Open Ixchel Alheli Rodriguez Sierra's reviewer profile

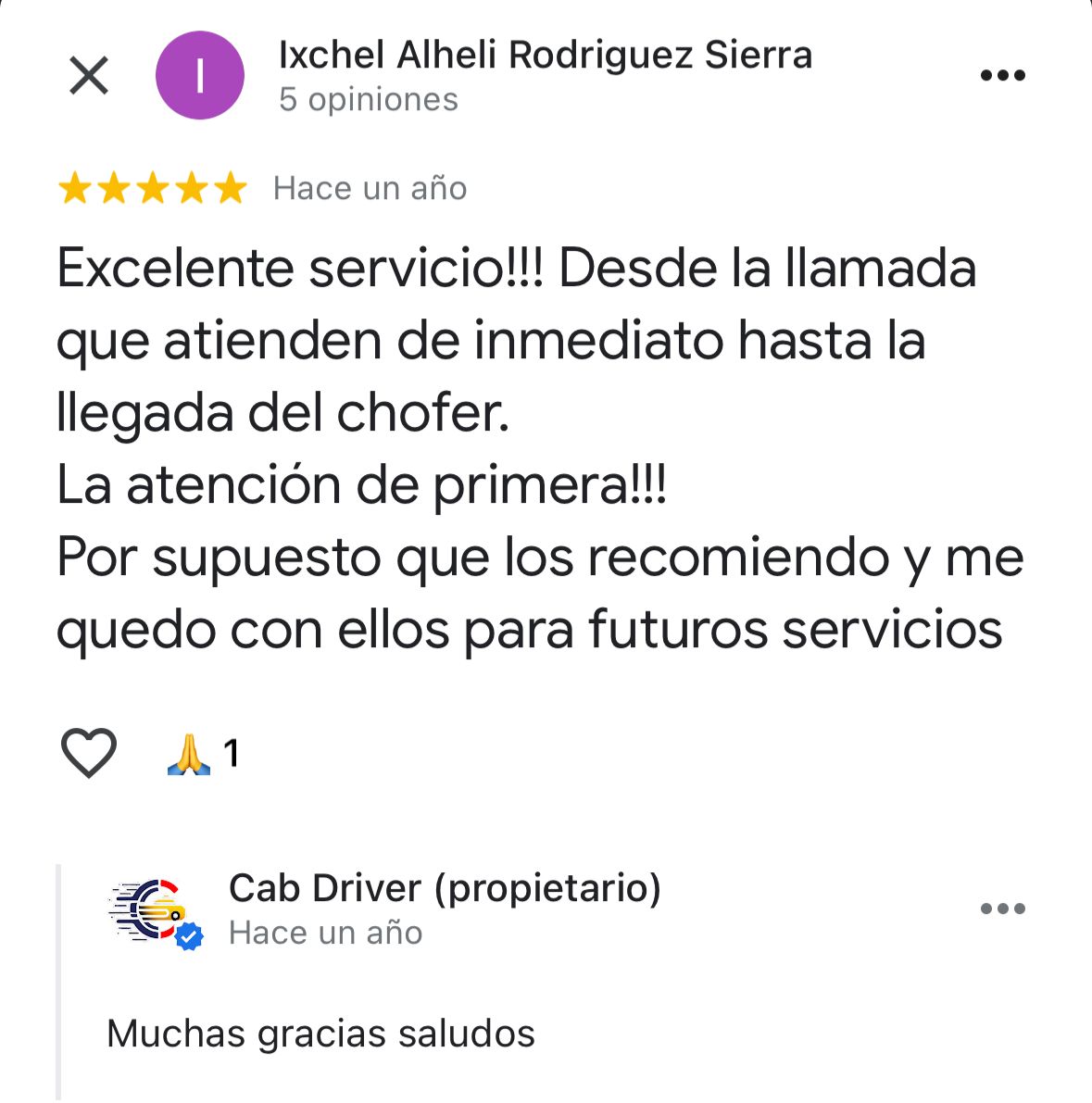545,56
